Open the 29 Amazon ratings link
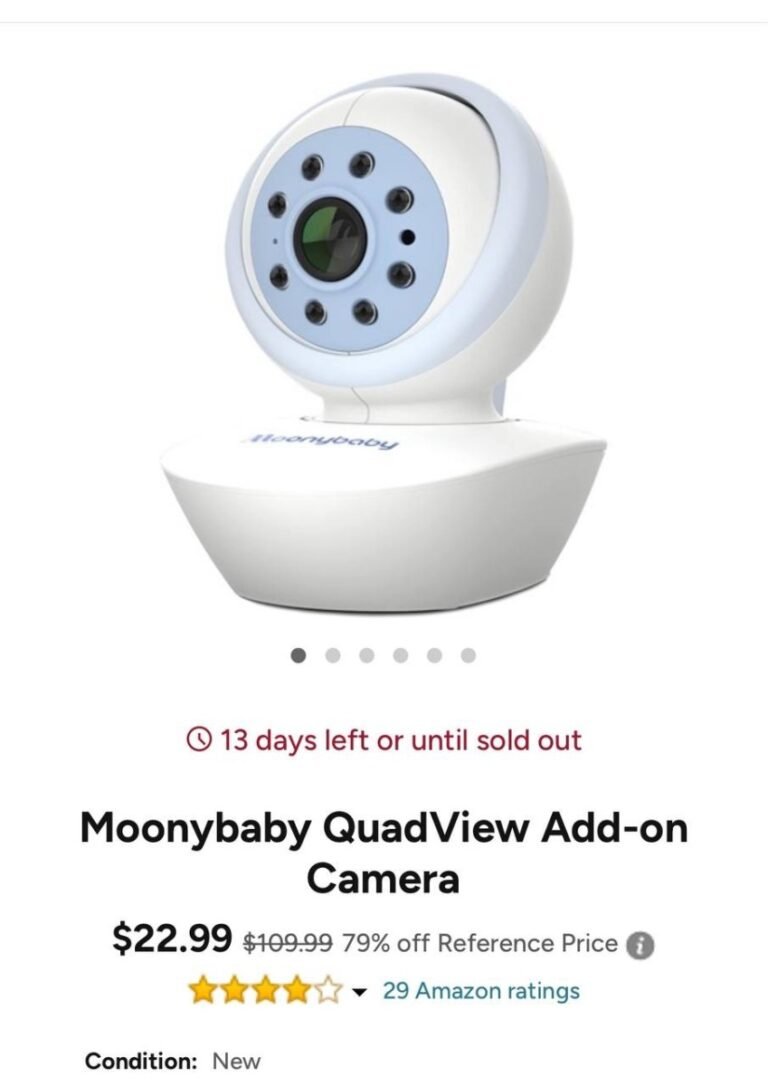This screenshot has height=1086, width=768. 481,991
